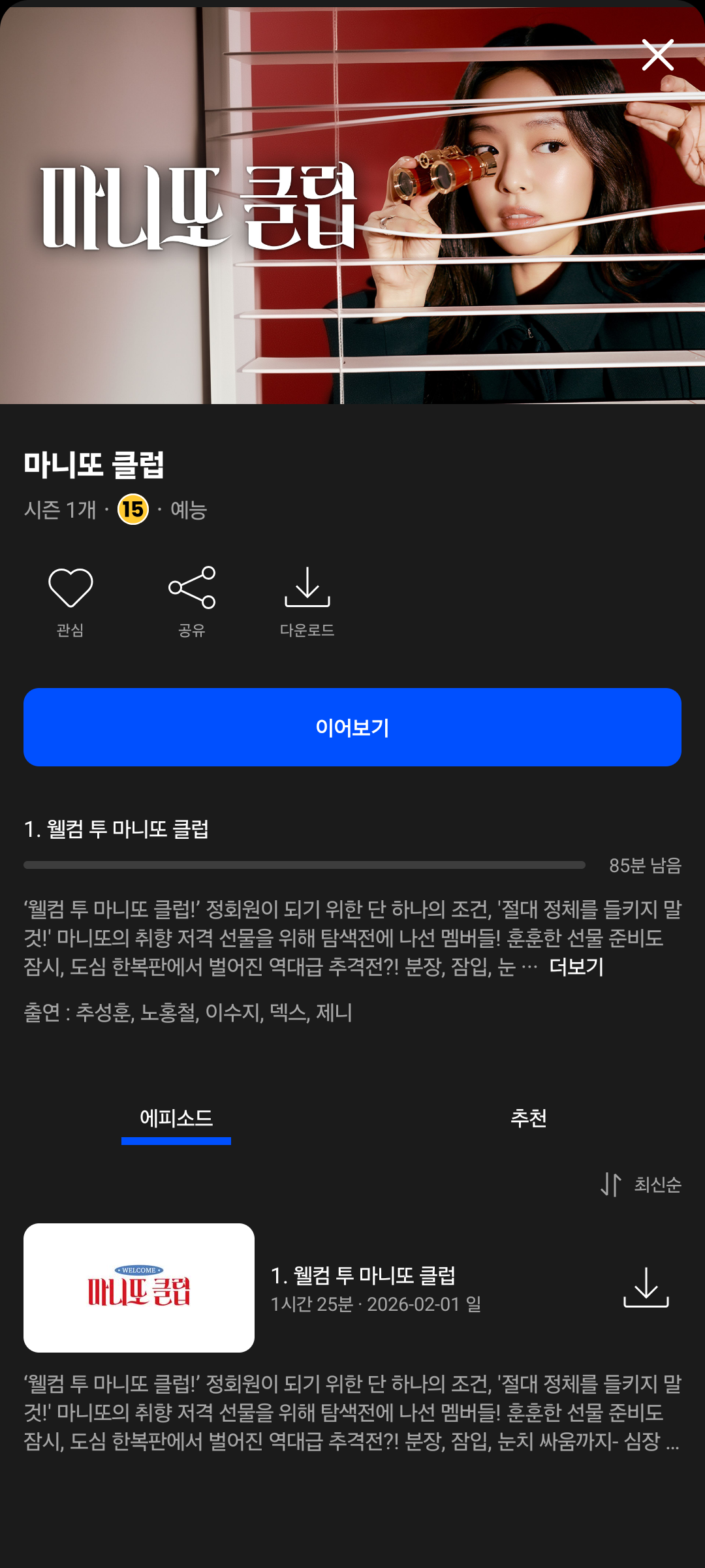Viewport: 705px width, 1568px height.
Task: Select the 에피소드 tab
Action: coord(176,1118)
